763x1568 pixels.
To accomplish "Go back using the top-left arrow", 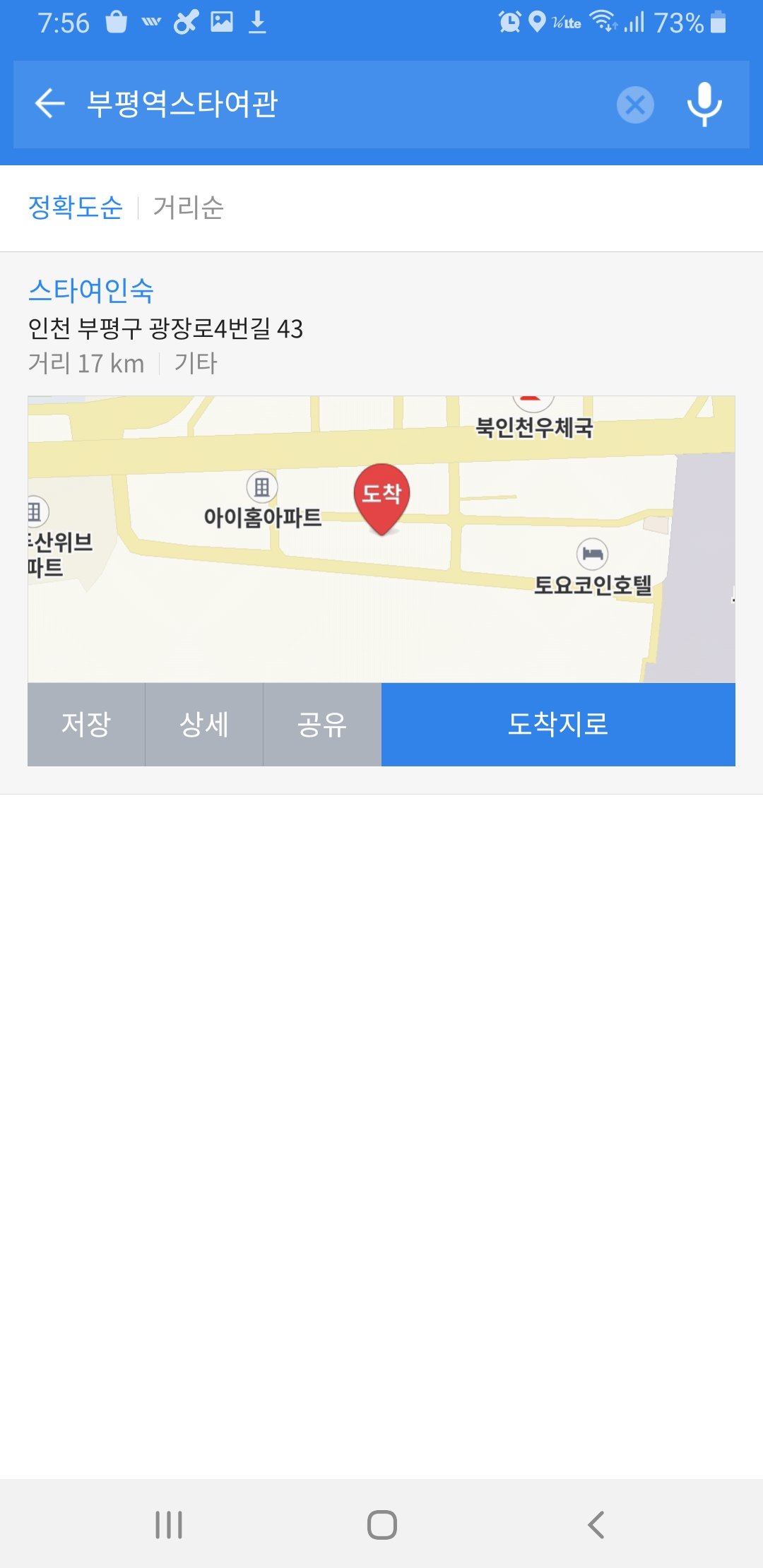I will click(49, 104).
